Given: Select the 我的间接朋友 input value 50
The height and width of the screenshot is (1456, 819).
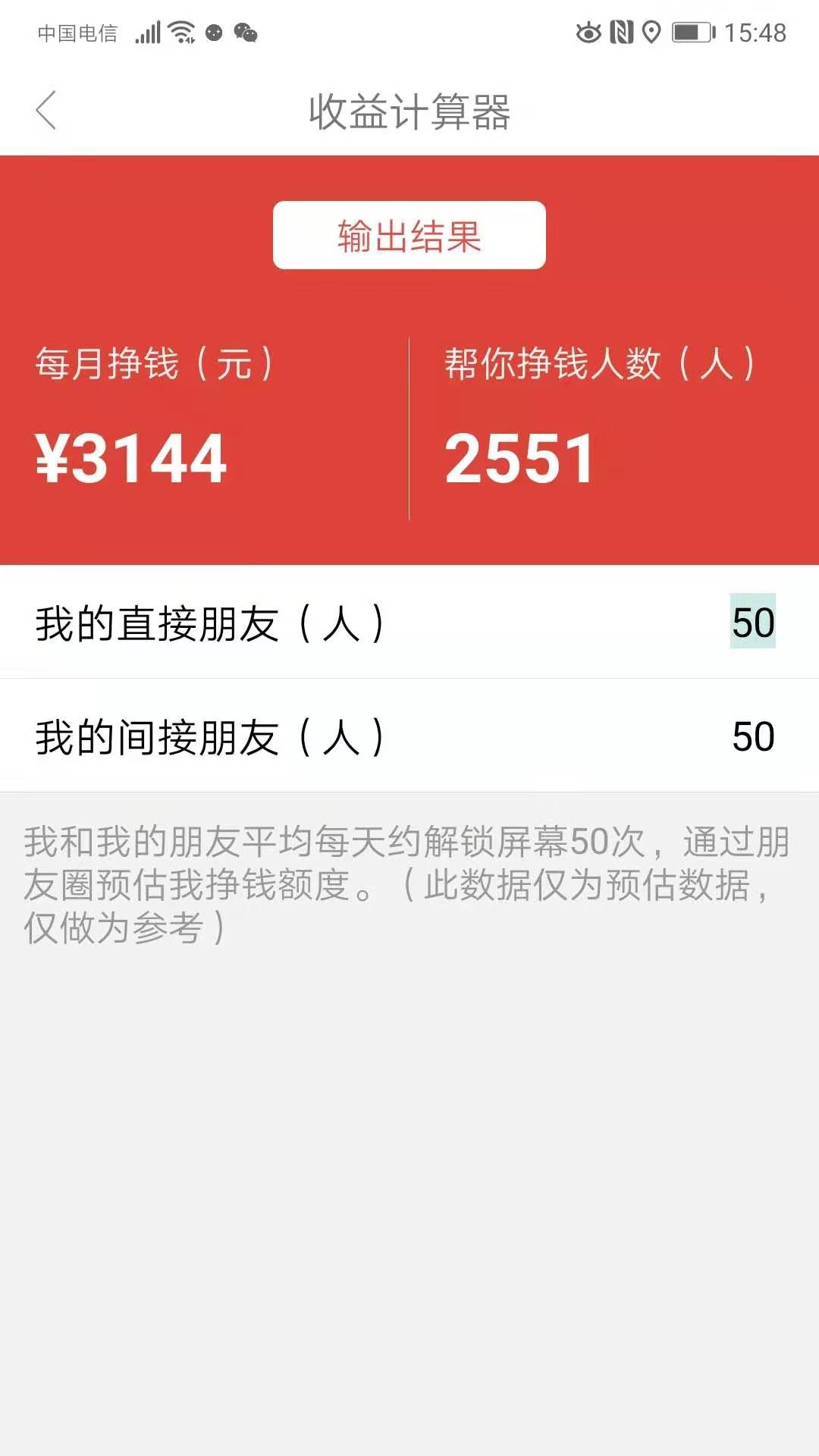Looking at the screenshot, I should coord(752,734).
